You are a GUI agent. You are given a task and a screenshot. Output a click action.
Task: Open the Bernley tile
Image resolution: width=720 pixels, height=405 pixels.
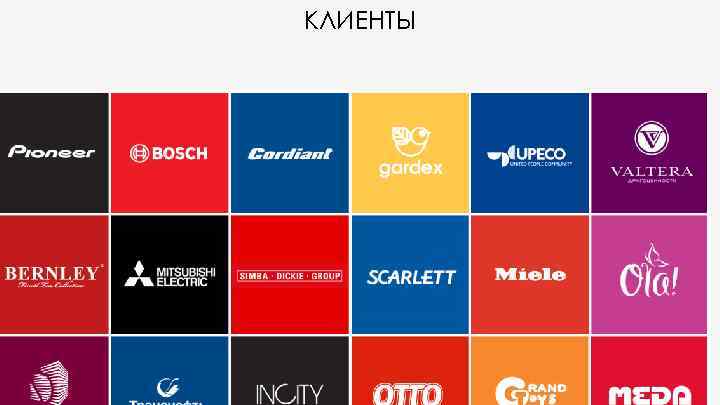click(x=54, y=275)
